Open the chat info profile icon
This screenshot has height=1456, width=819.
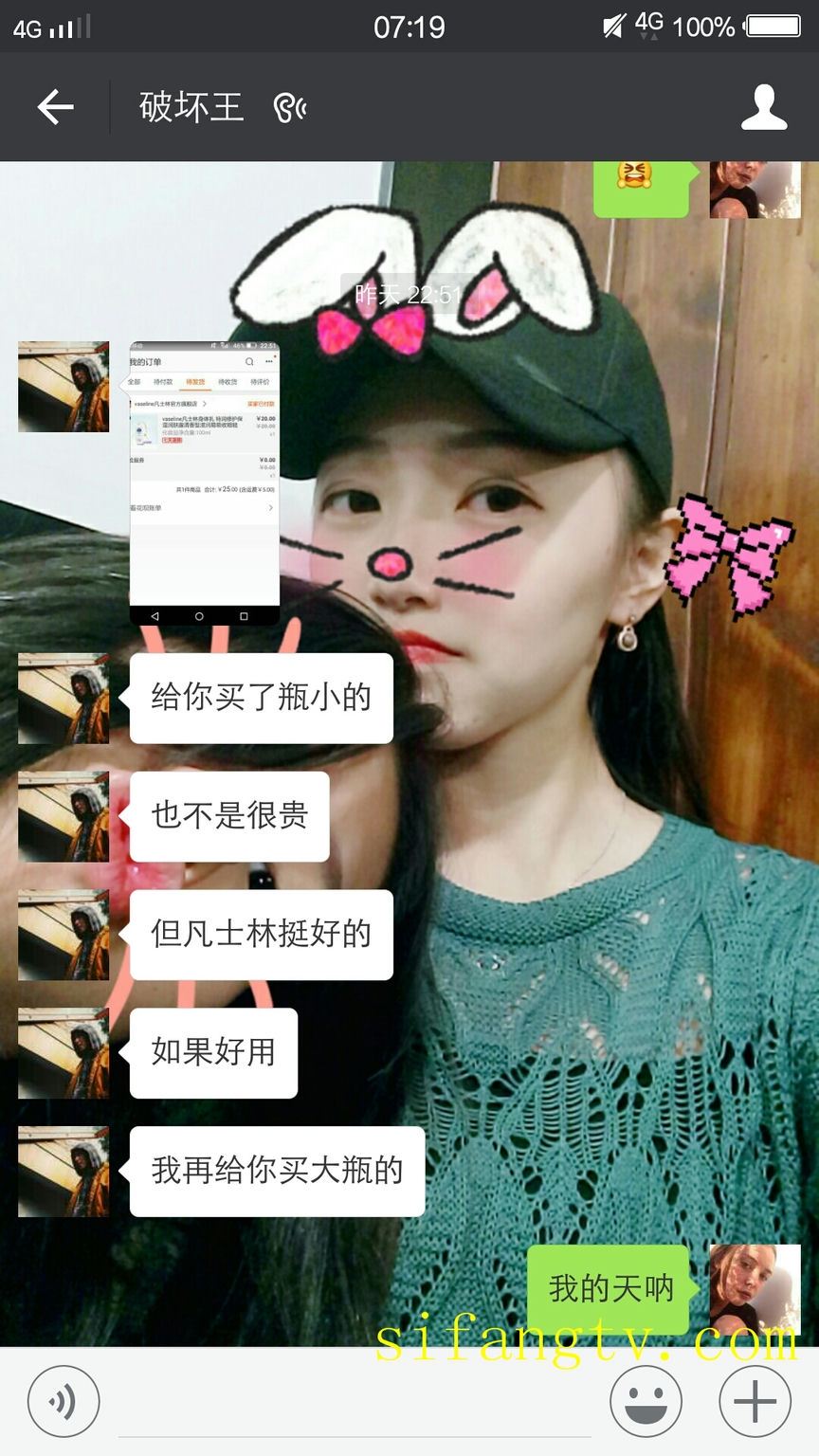(763, 107)
